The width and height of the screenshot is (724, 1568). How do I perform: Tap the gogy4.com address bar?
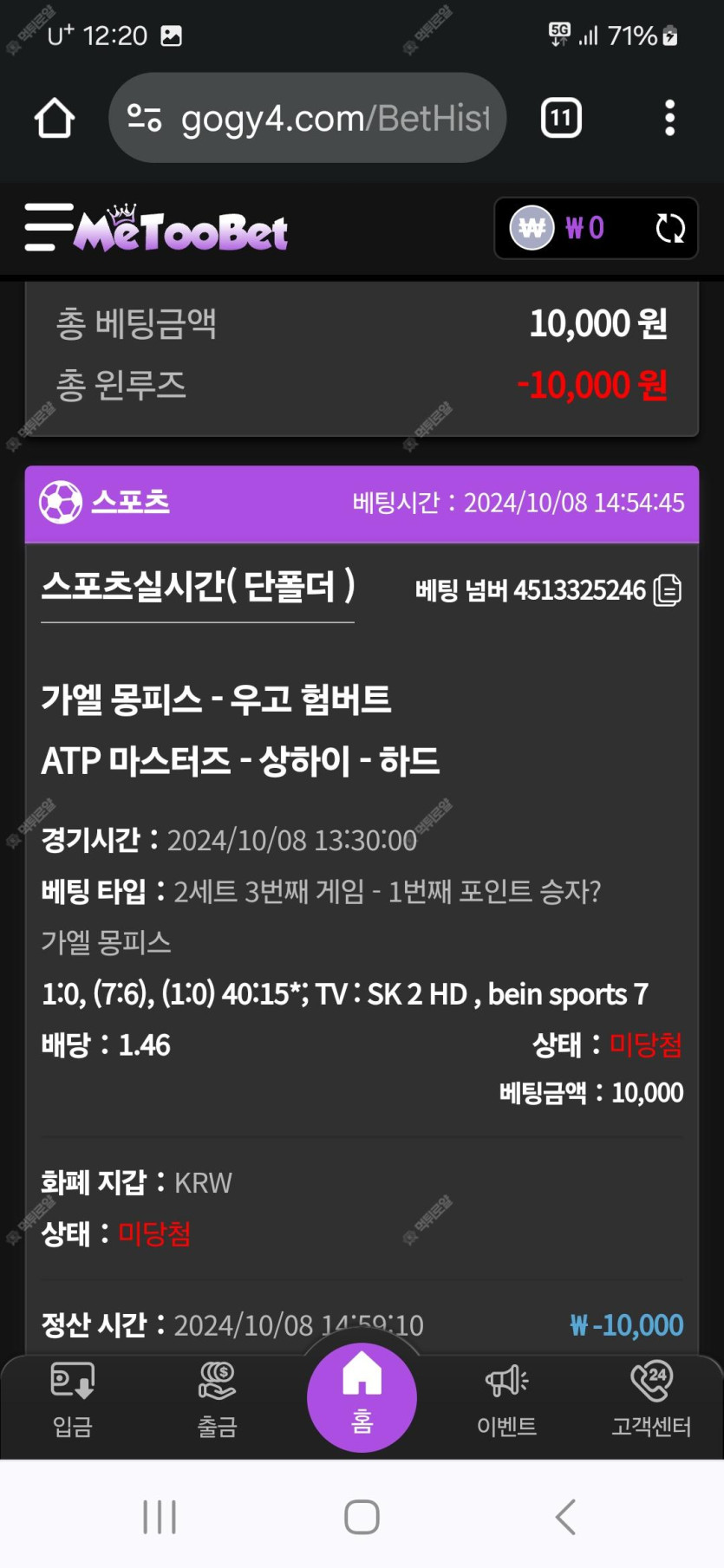click(x=307, y=118)
